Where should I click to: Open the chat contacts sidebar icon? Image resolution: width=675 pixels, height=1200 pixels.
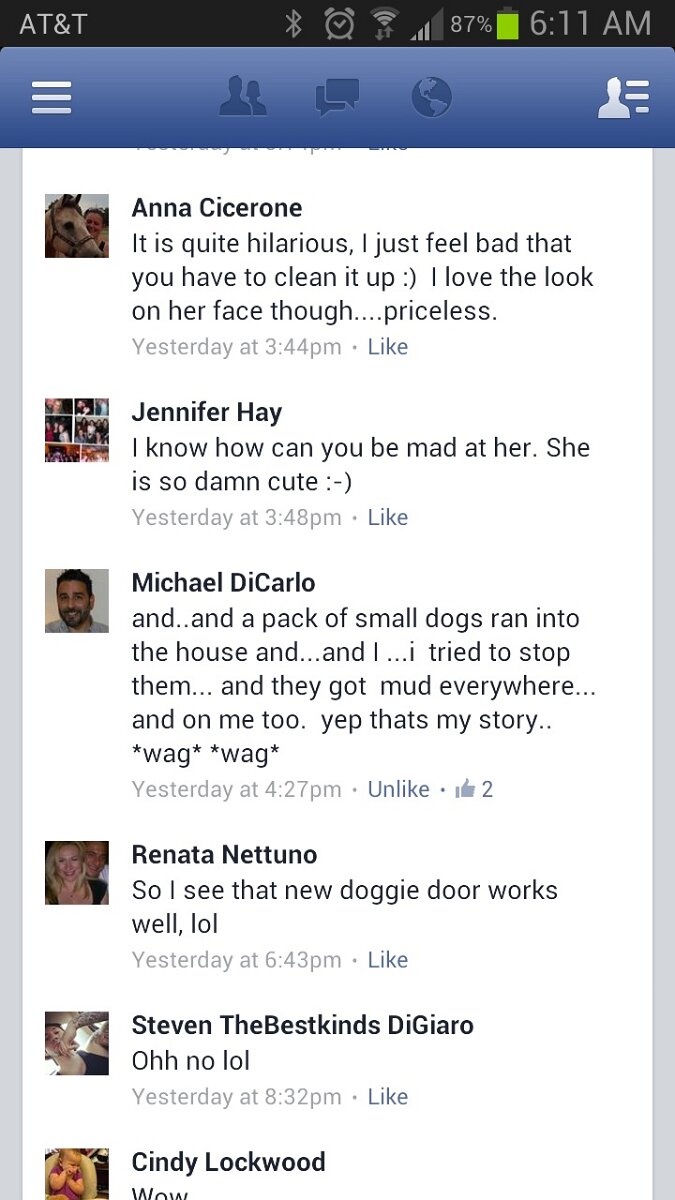tap(623, 98)
